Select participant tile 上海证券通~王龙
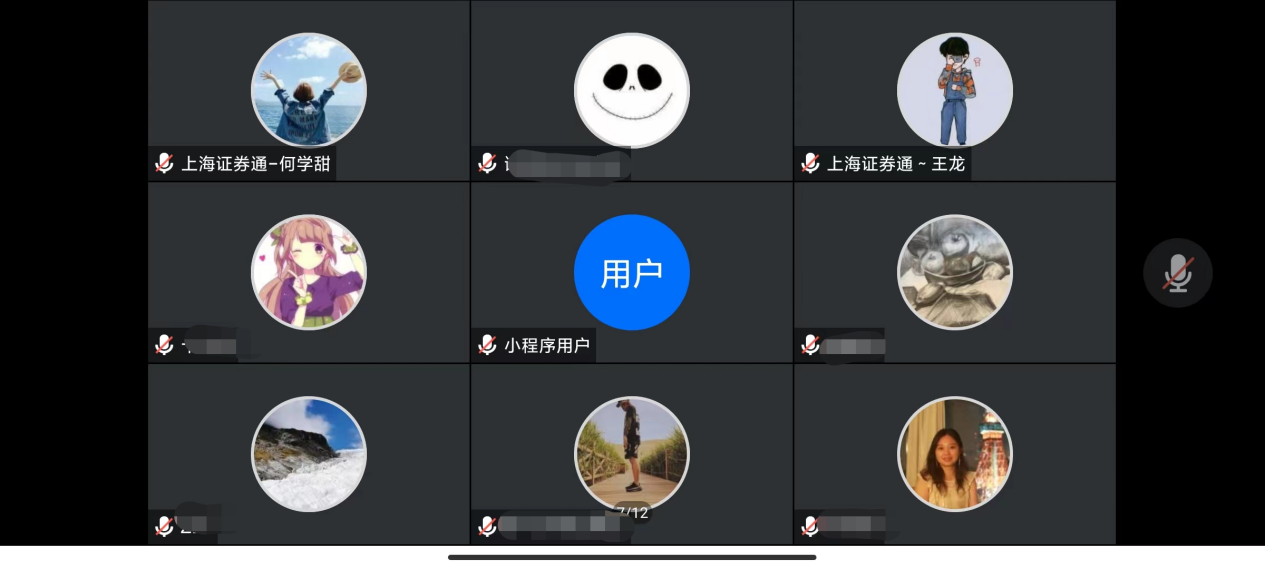Image resolution: width=1265 pixels, height=569 pixels. tap(954, 91)
